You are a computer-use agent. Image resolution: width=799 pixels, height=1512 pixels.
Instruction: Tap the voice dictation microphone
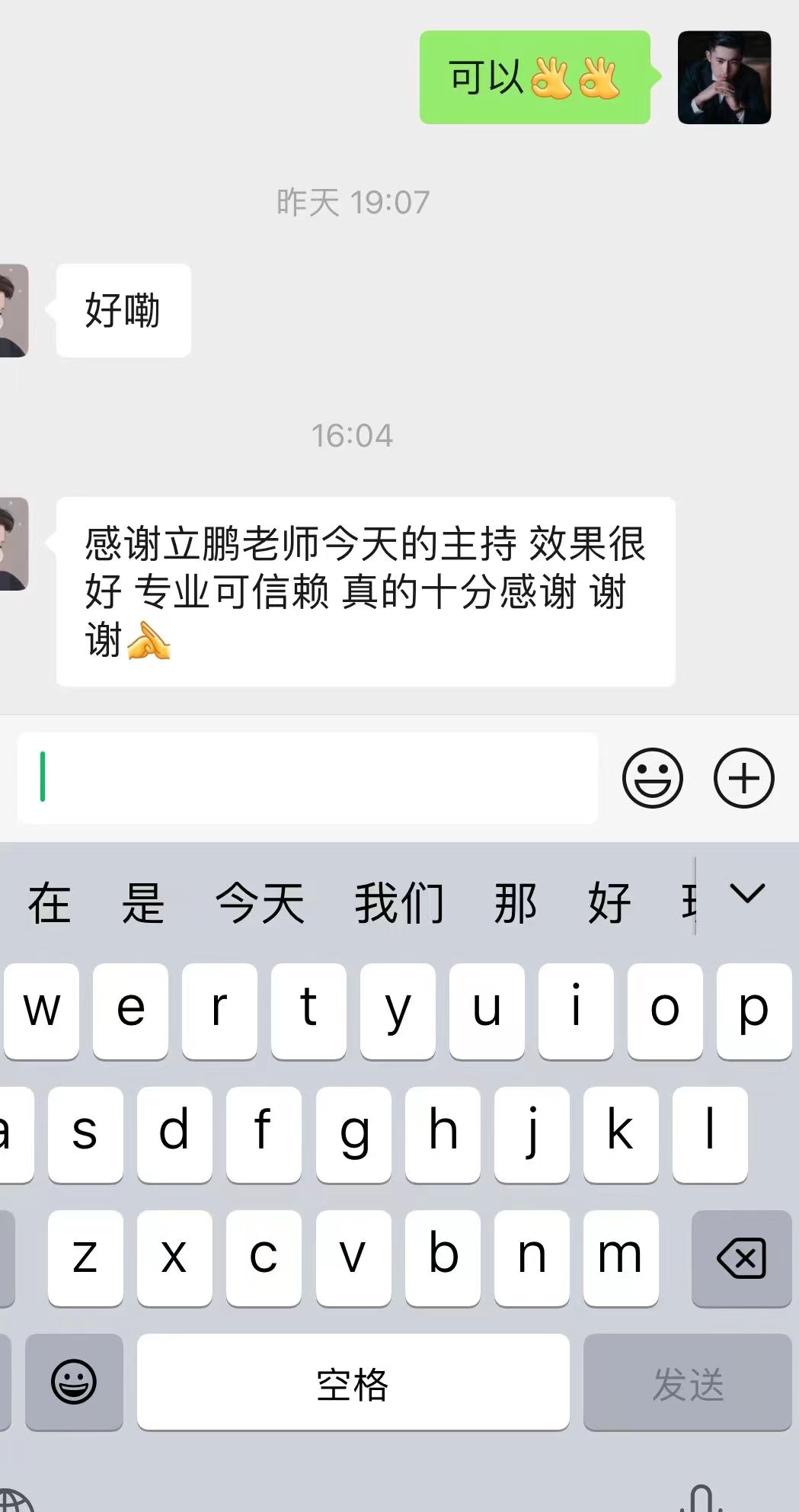coord(701,1499)
